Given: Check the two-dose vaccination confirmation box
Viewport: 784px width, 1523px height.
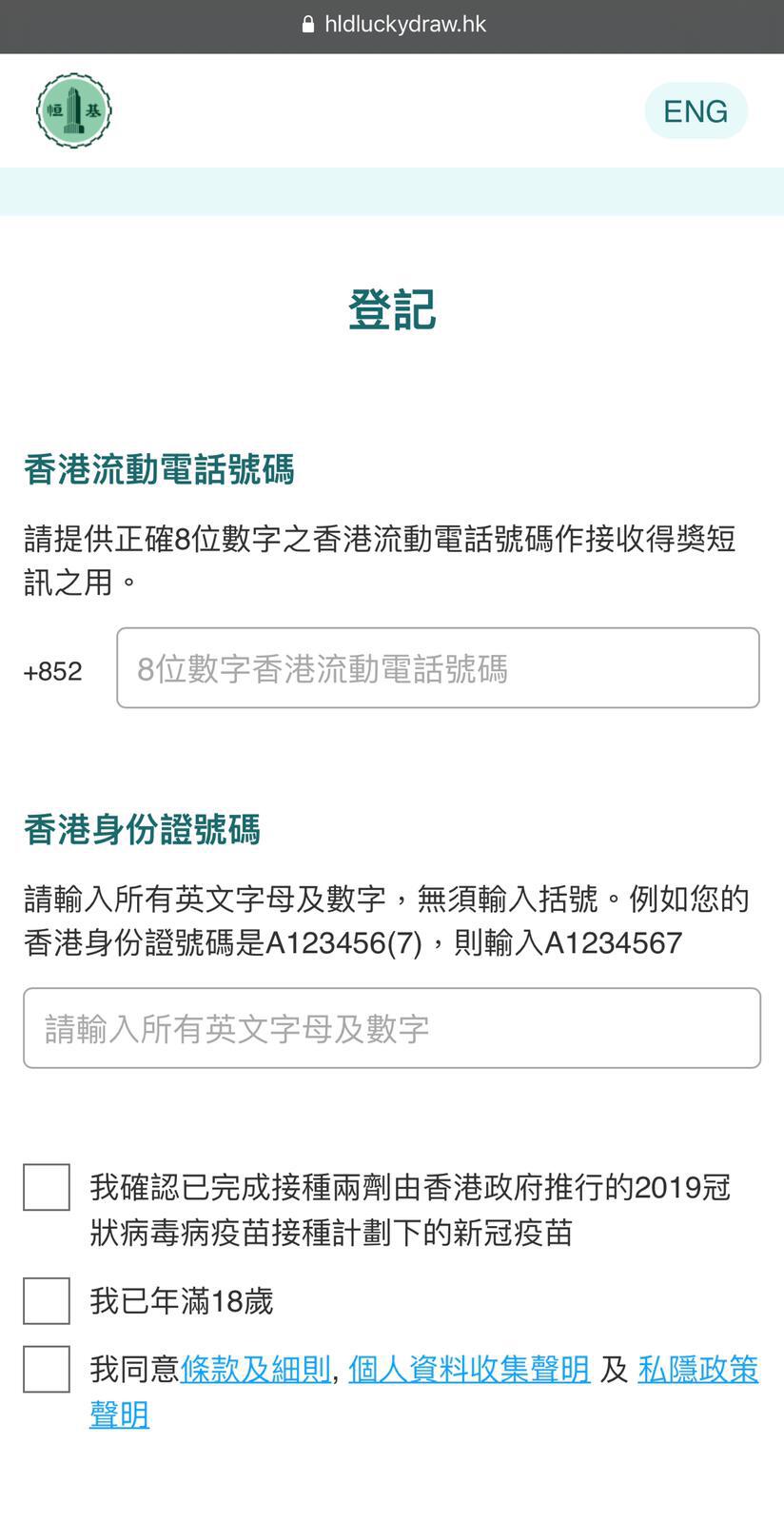Looking at the screenshot, I should pyautogui.click(x=47, y=1187).
